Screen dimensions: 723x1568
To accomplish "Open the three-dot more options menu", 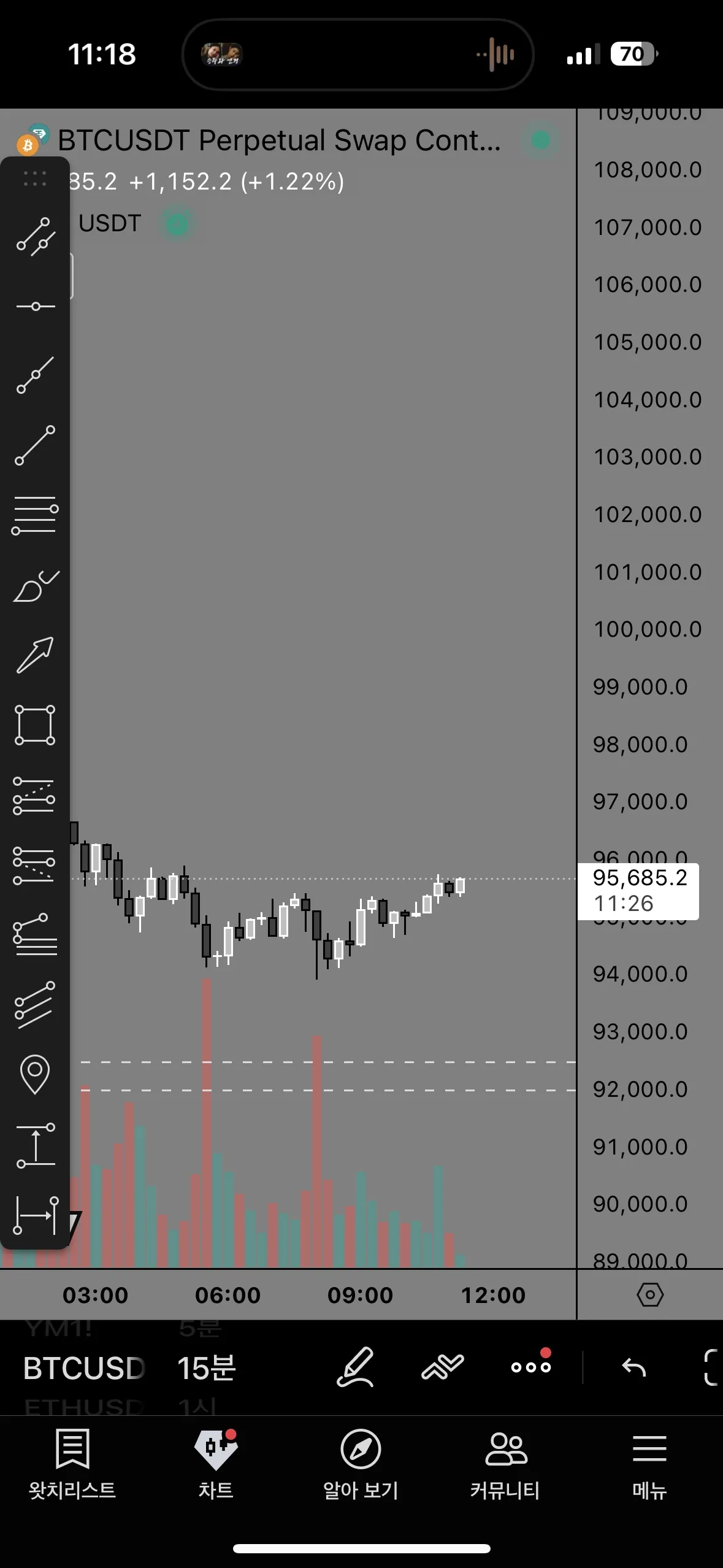I will click(531, 1367).
